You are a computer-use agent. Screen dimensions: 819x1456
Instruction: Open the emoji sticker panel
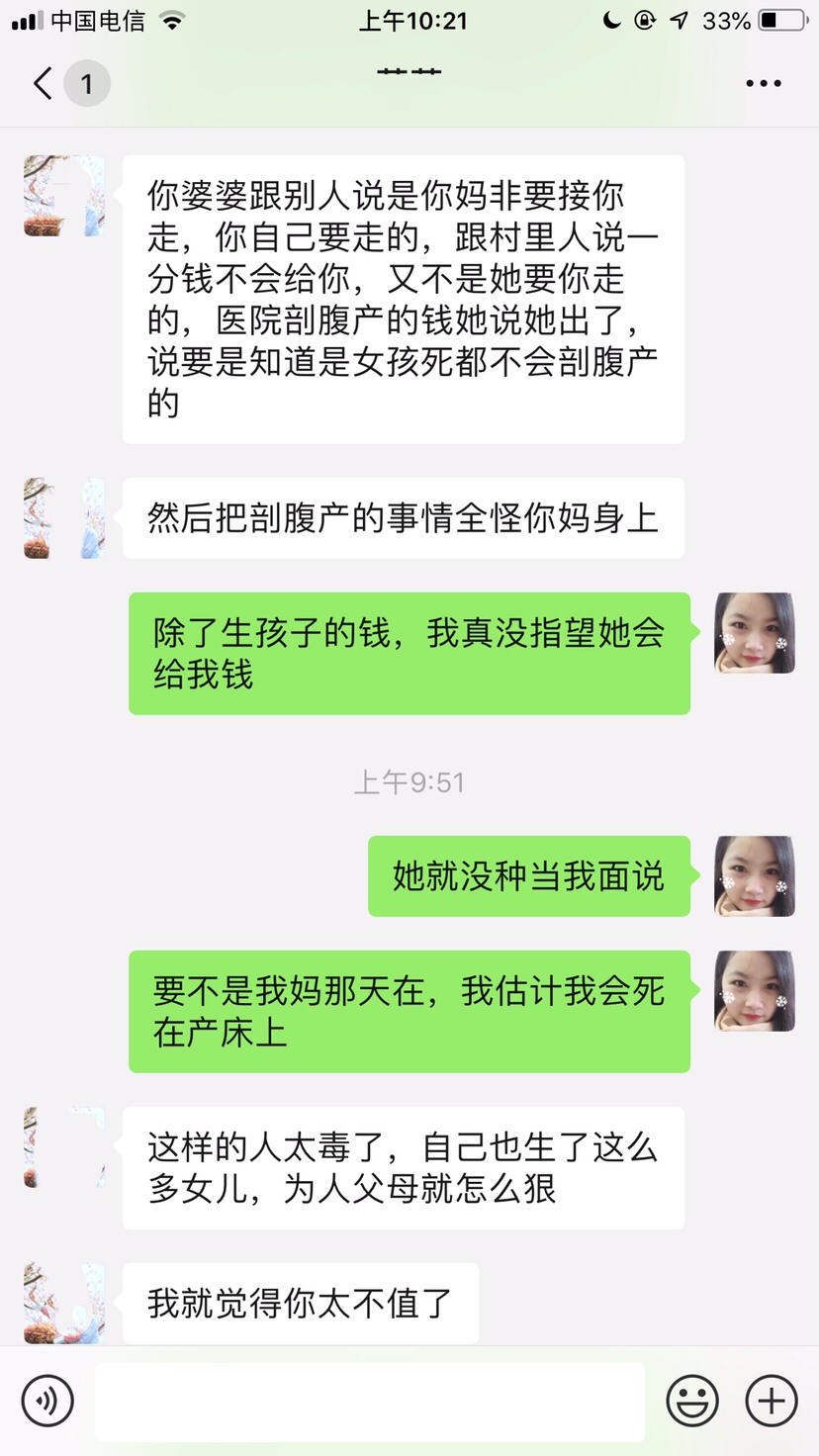pos(692,1401)
